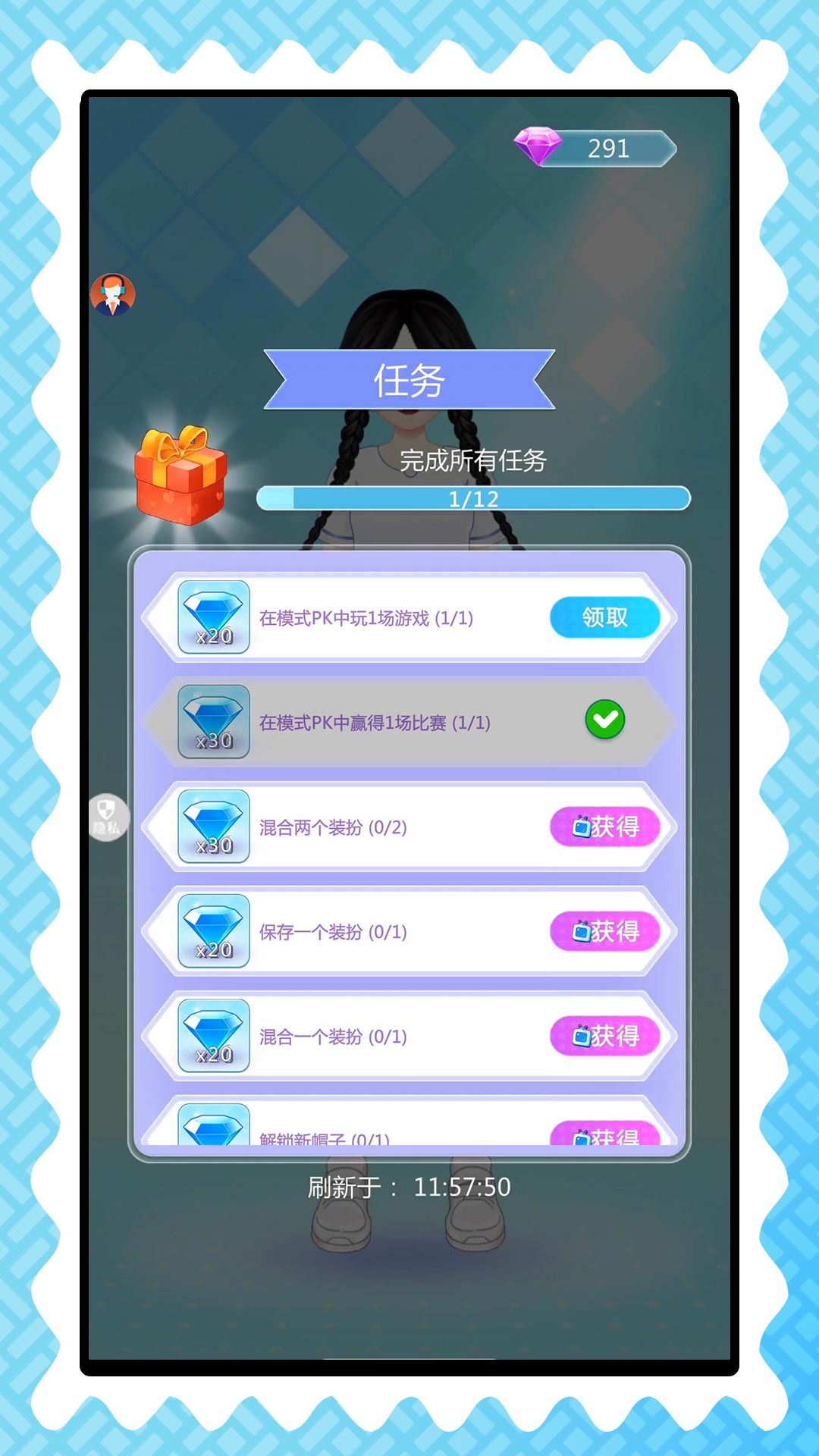This screenshot has width=819, height=1456.
Task: Tap 获得 for 混合一个装扮 task
Action: (604, 1036)
